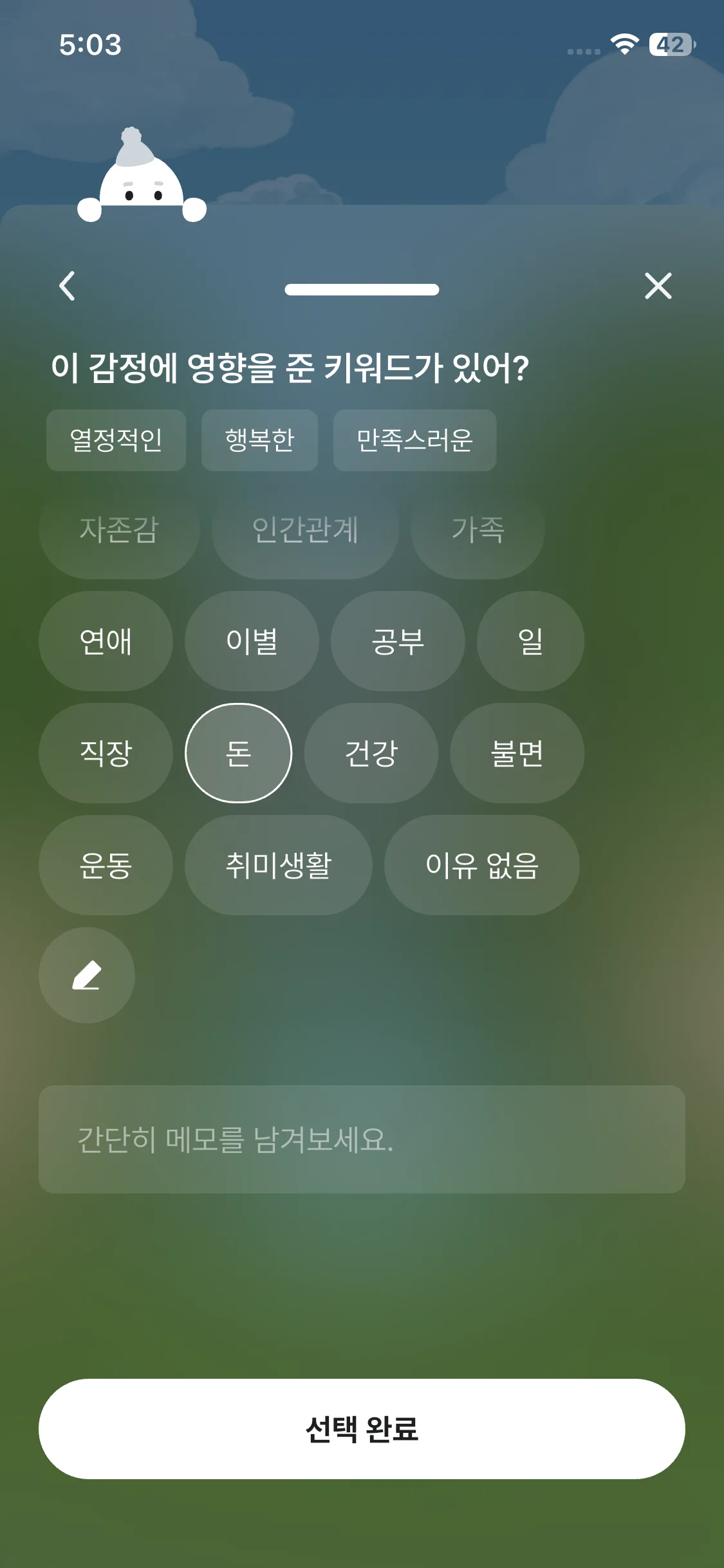Select the 이유 없음 option
The height and width of the screenshot is (1568, 724).
click(481, 865)
